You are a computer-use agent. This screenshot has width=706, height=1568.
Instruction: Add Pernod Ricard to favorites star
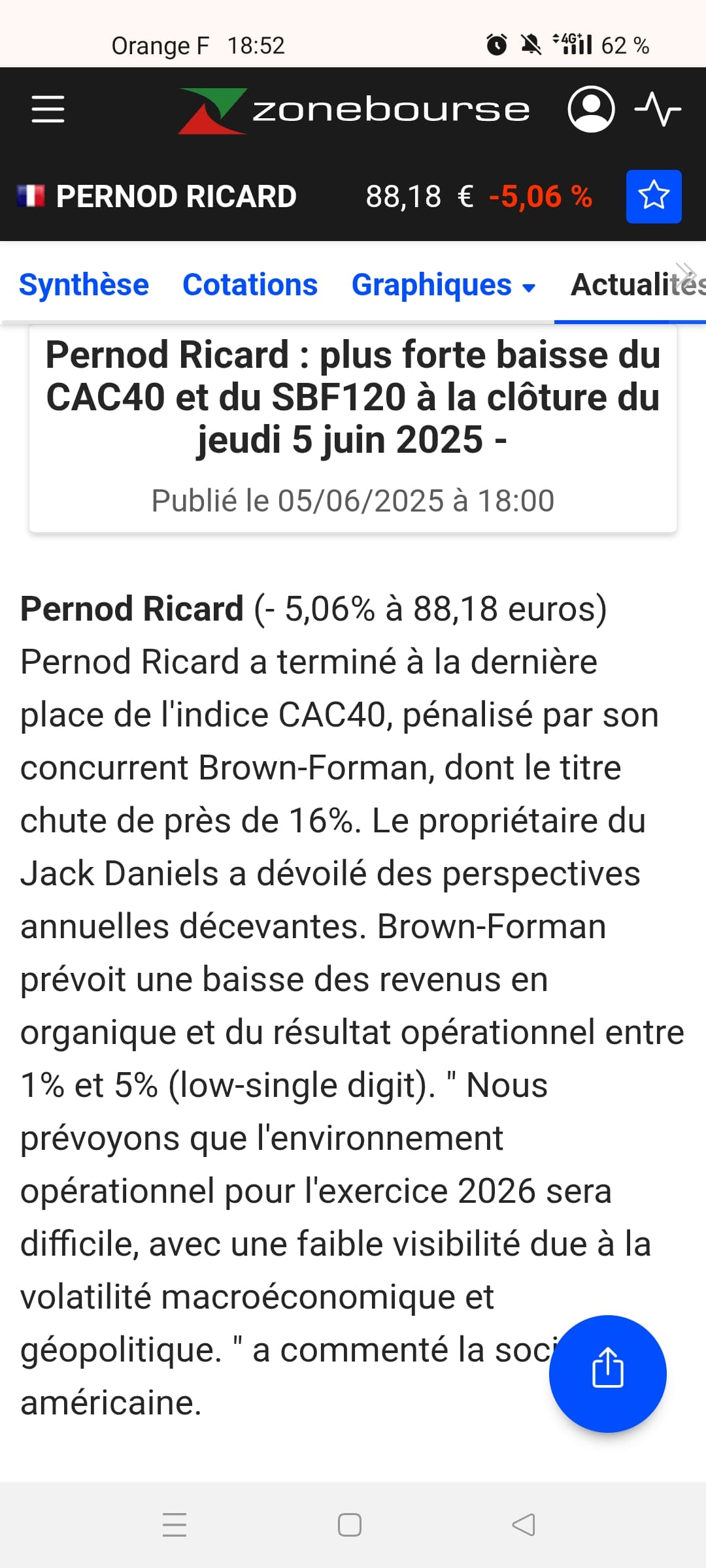(x=654, y=197)
